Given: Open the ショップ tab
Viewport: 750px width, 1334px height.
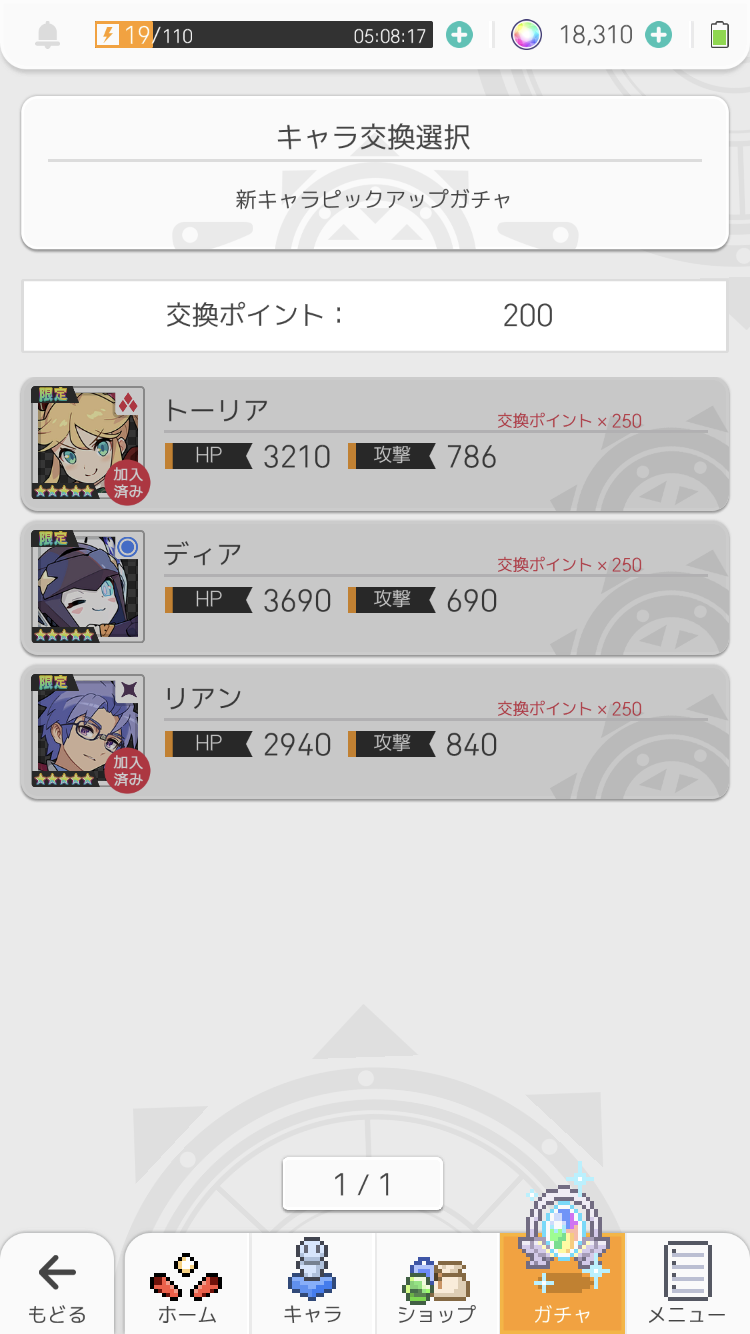Looking at the screenshot, I should pyautogui.click(x=437, y=1286).
